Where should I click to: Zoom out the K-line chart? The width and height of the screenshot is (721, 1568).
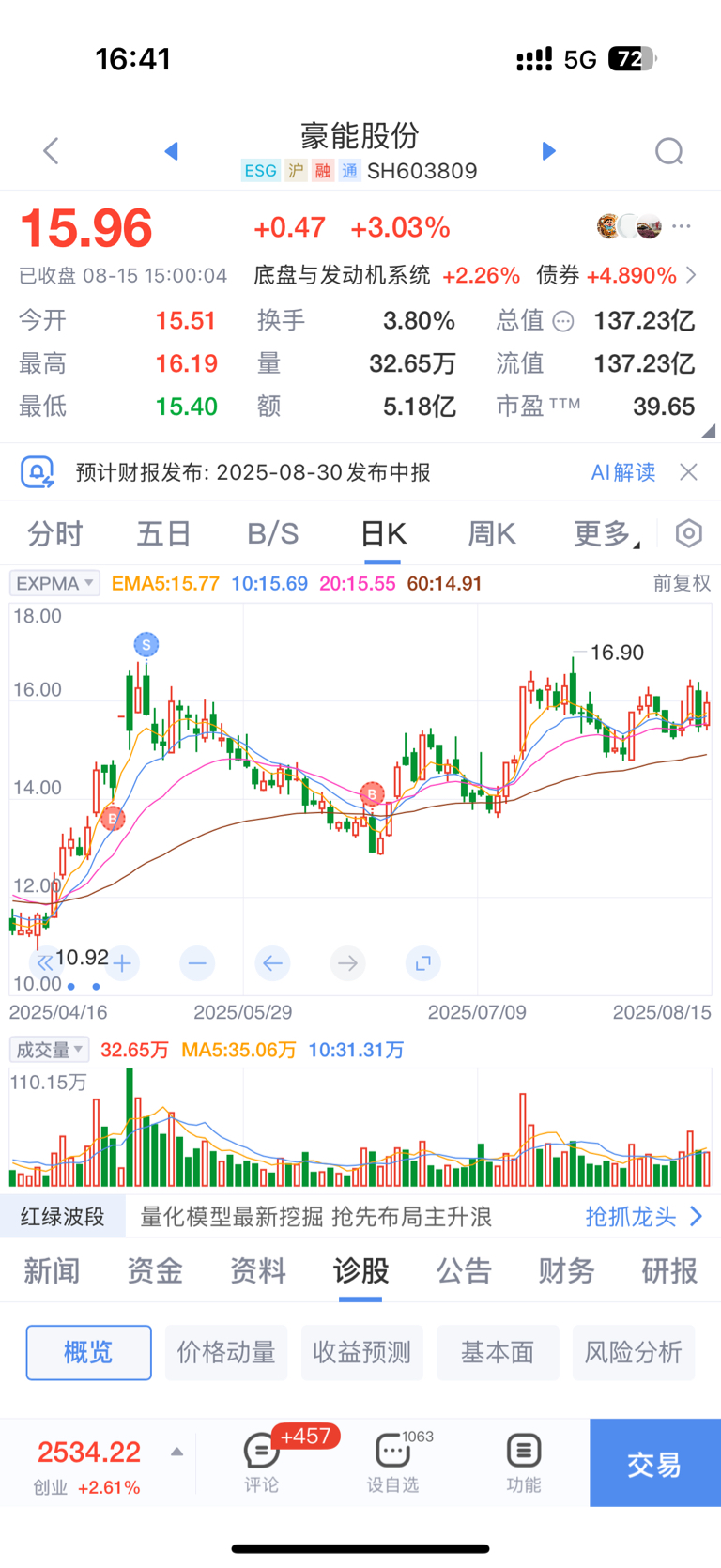point(197,963)
